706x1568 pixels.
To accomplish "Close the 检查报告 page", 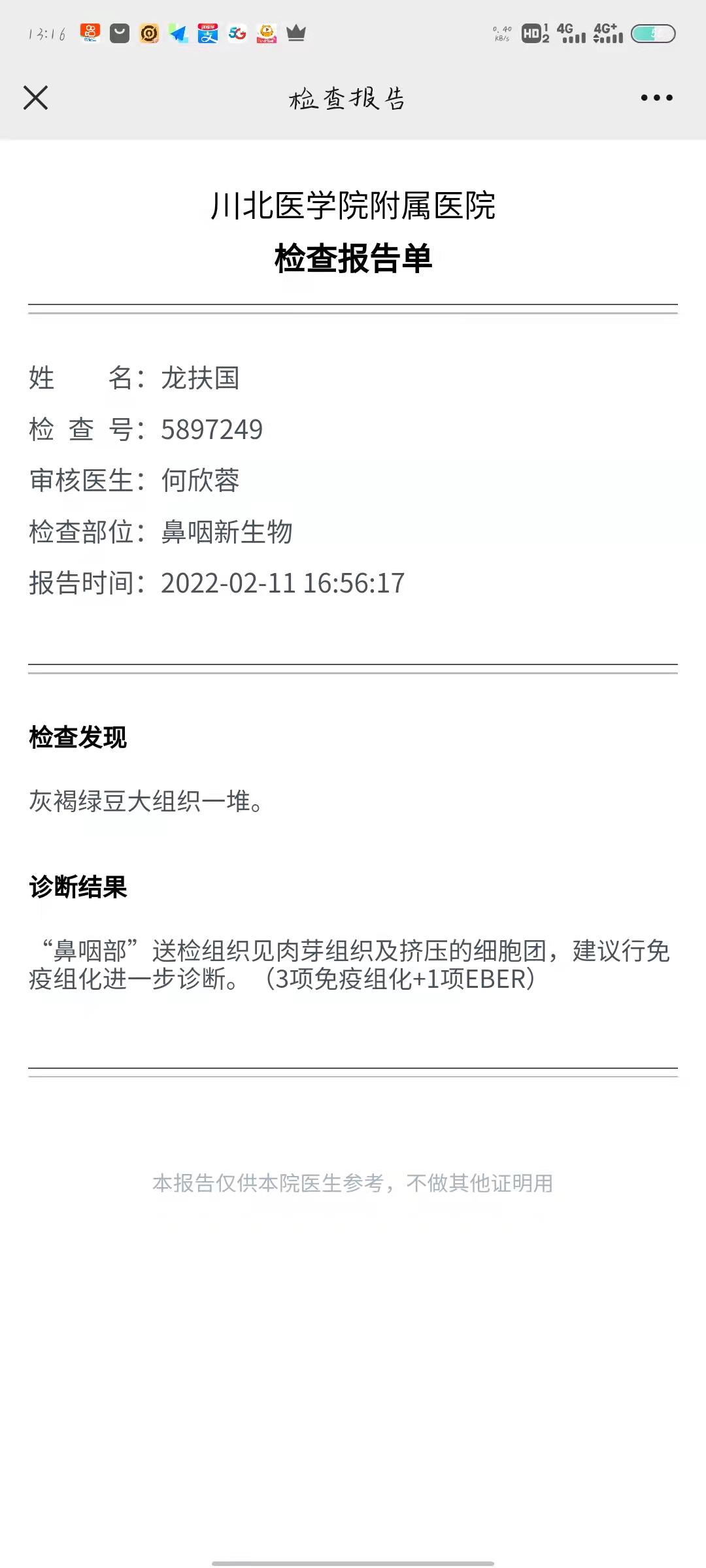I will point(36,98).
